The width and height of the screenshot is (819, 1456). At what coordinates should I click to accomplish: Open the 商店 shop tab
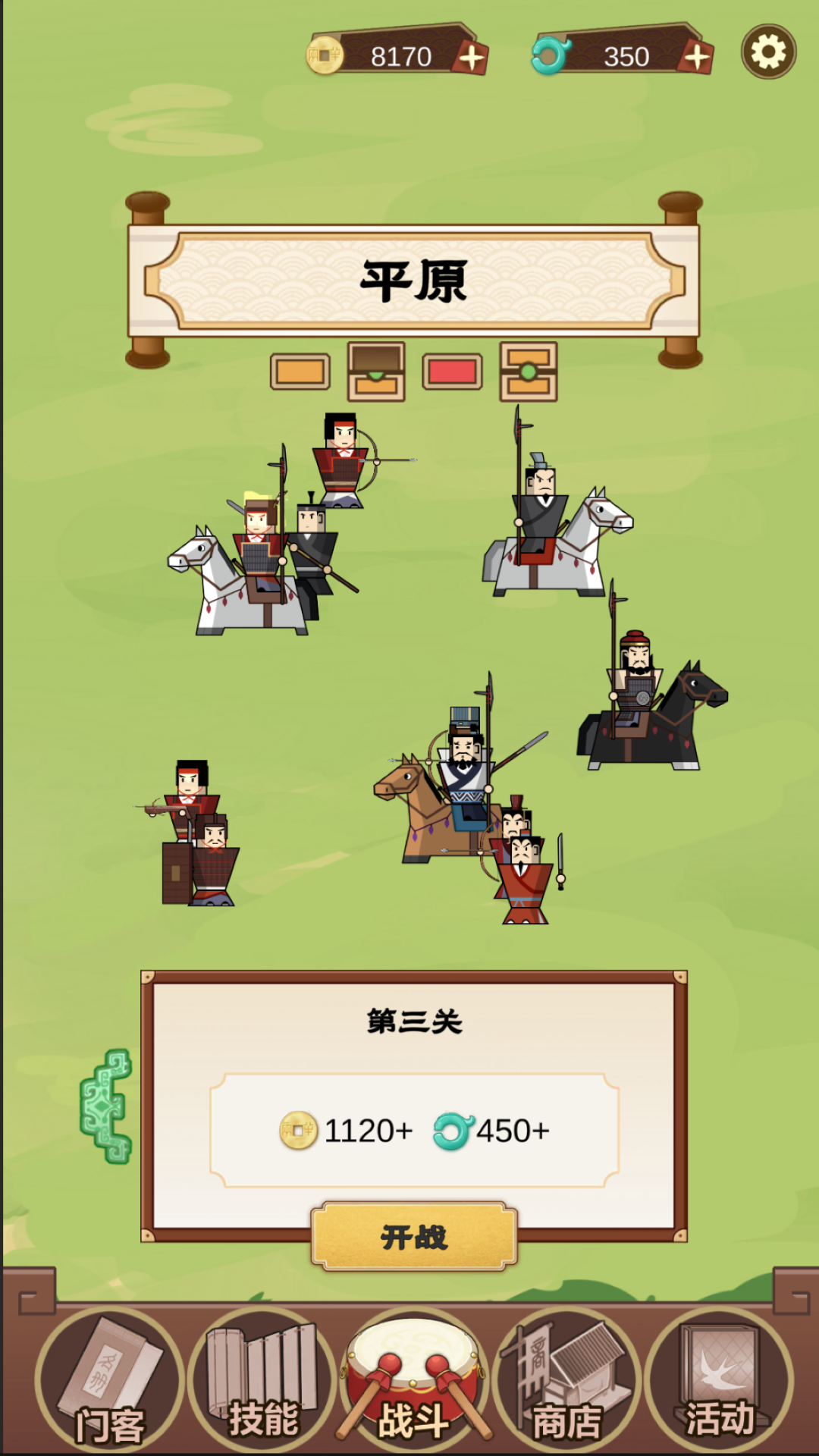pyautogui.click(x=566, y=1383)
